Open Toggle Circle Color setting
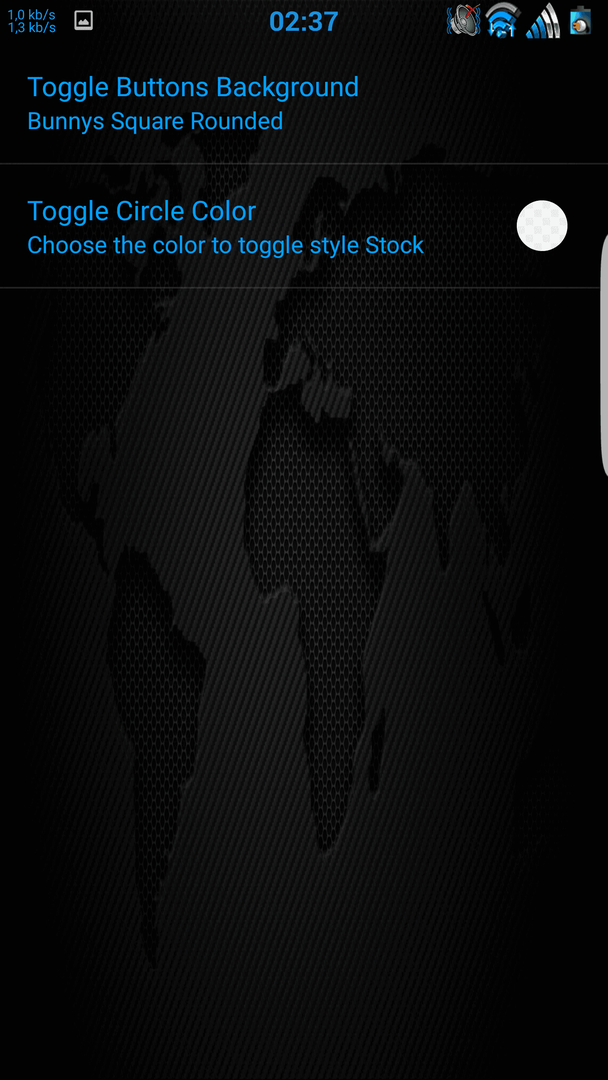 (226, 227)
